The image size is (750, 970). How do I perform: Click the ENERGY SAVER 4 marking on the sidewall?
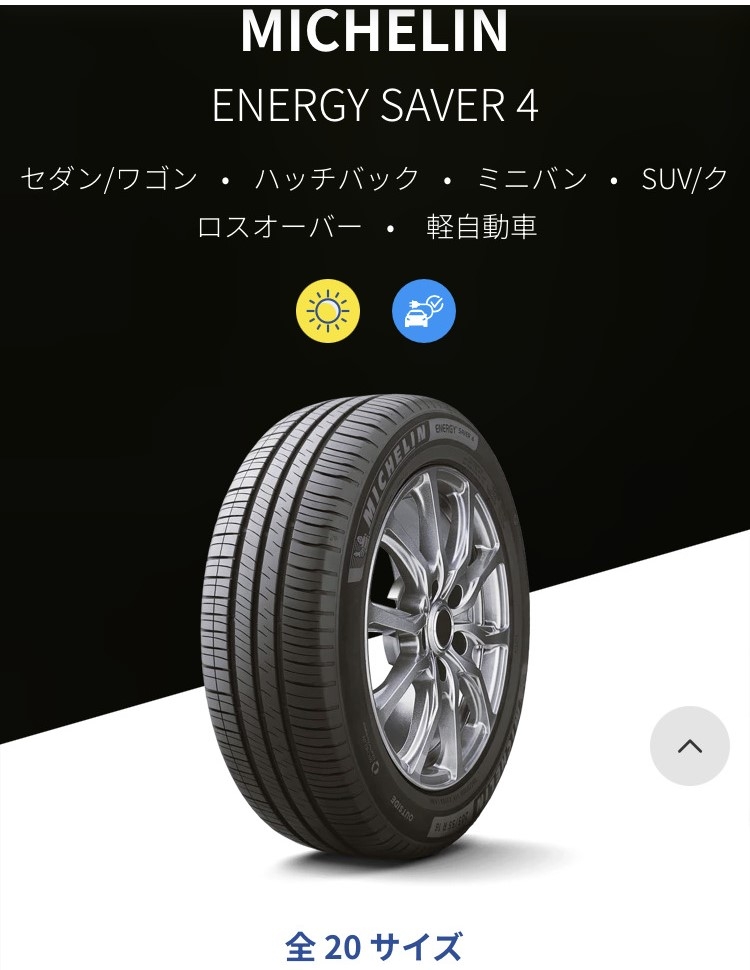click(453, 432)
